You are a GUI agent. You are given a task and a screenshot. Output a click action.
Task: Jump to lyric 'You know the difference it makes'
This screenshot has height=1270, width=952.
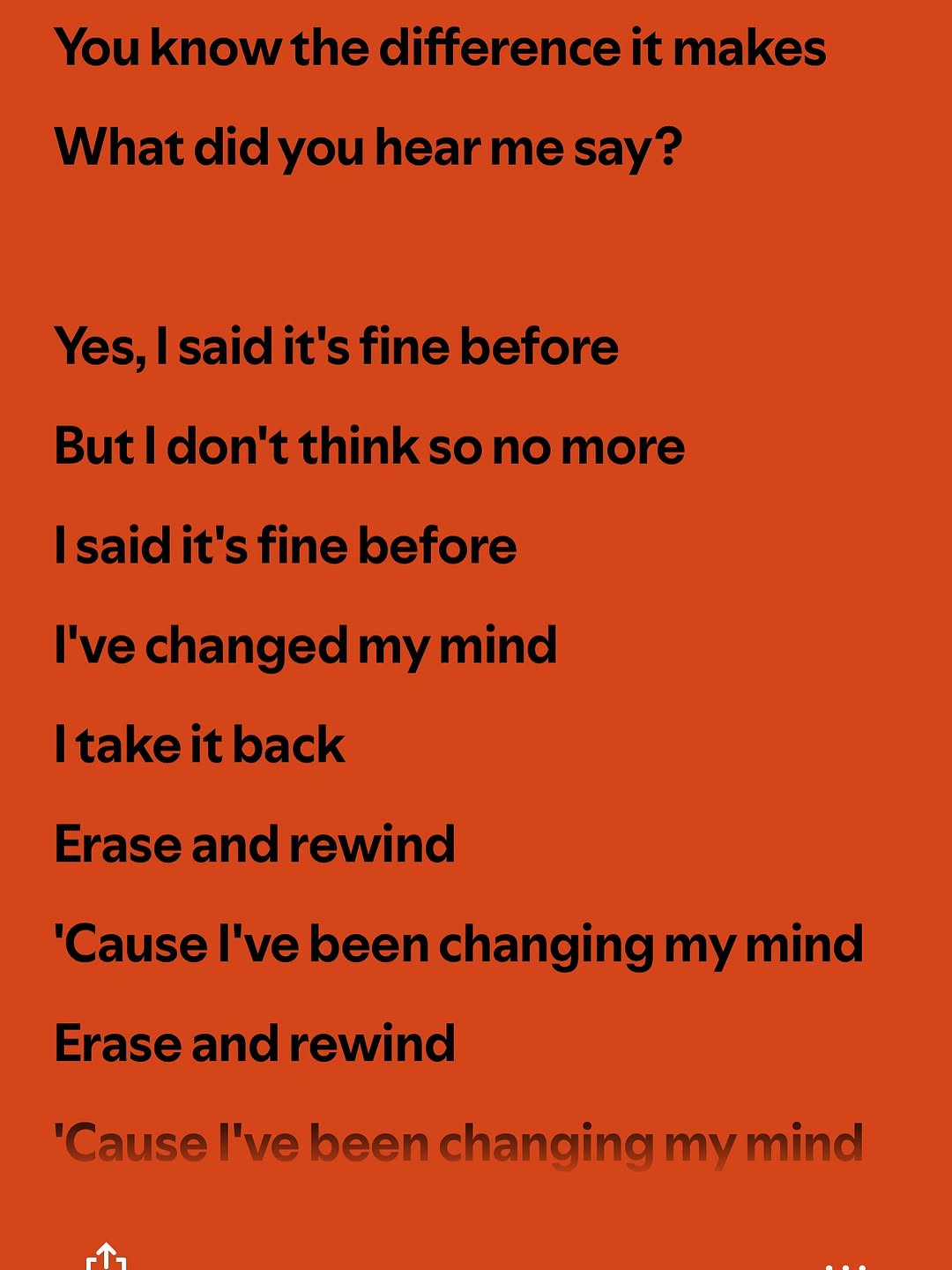tap(440, 49)
